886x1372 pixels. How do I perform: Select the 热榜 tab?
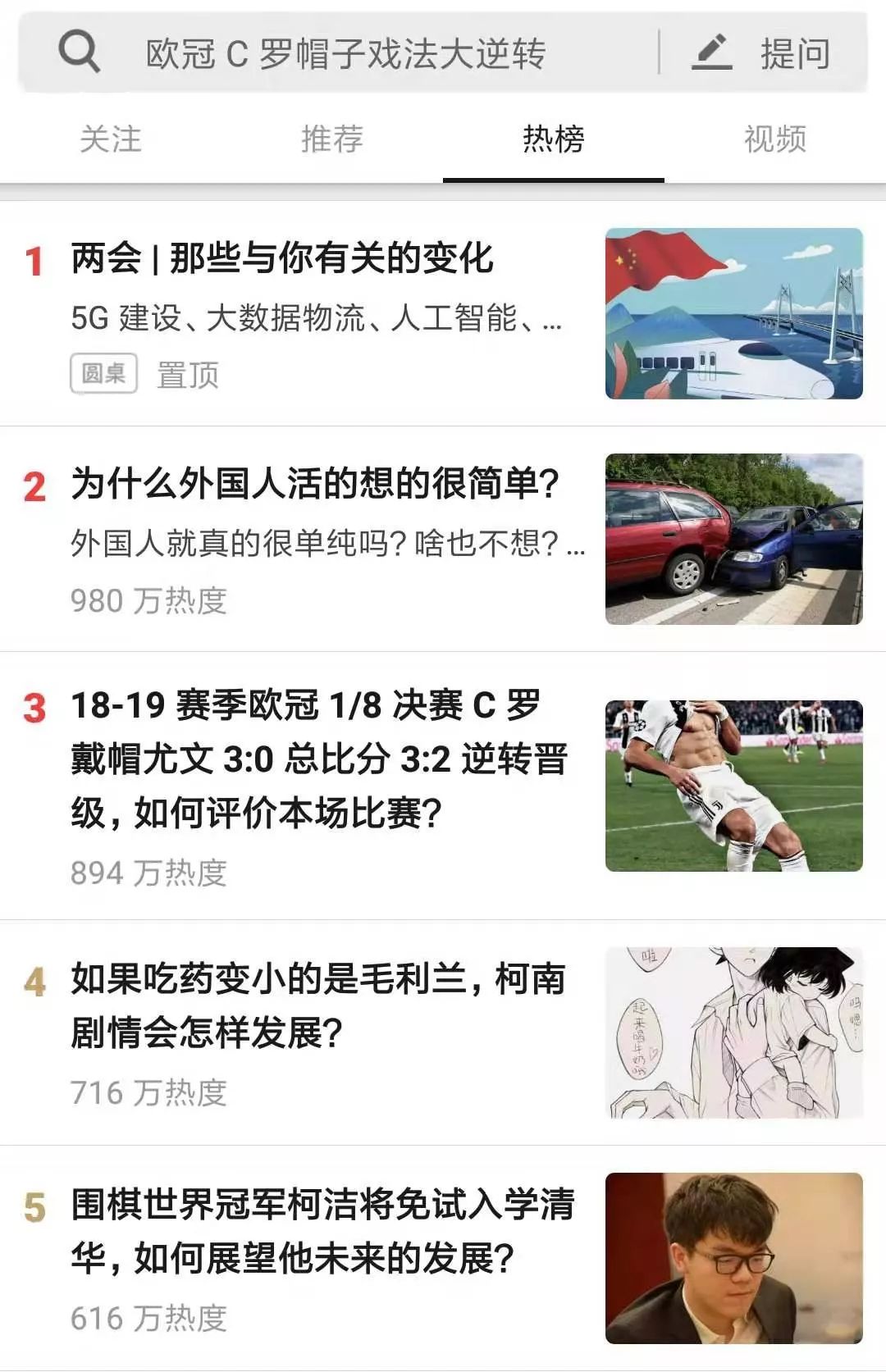pos(554,139)
